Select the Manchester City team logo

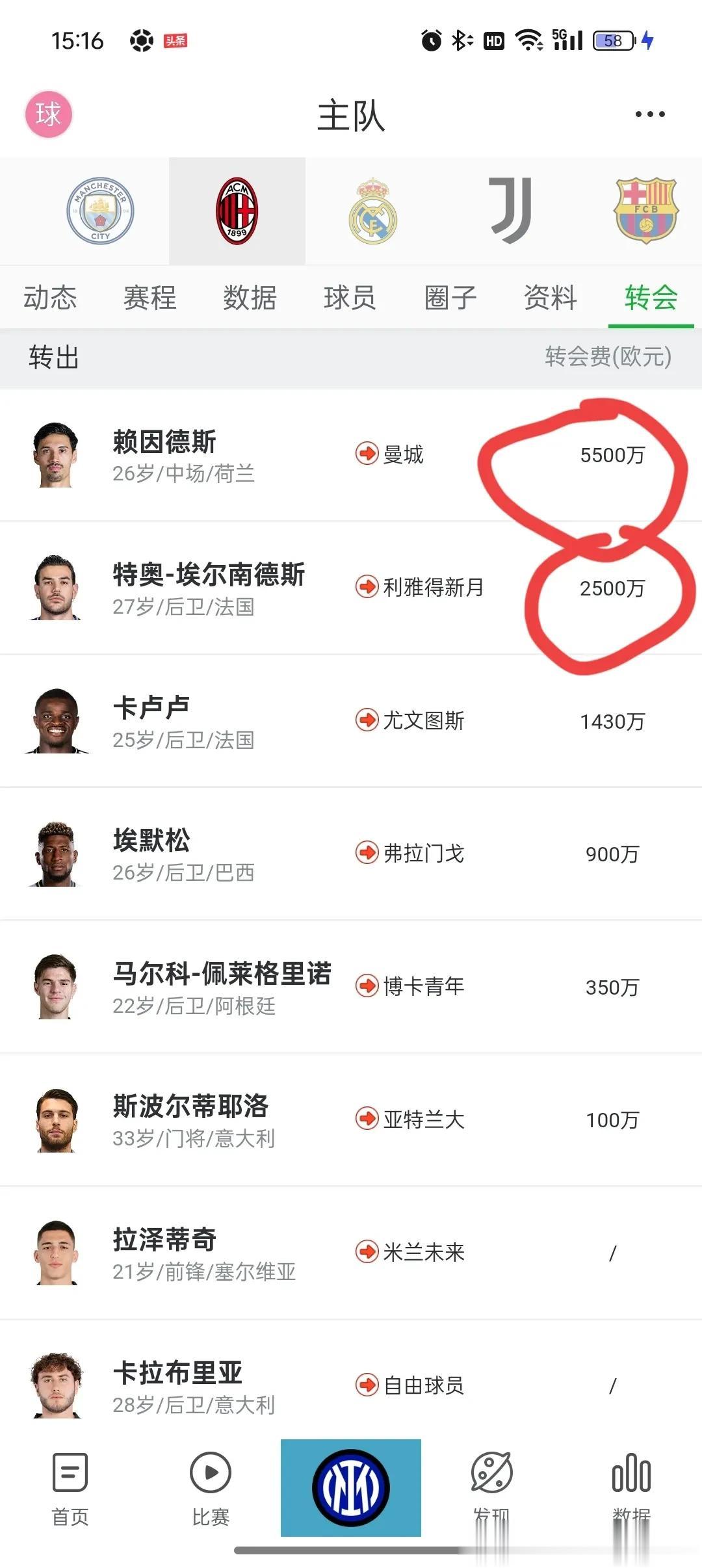tap(100, 211)
